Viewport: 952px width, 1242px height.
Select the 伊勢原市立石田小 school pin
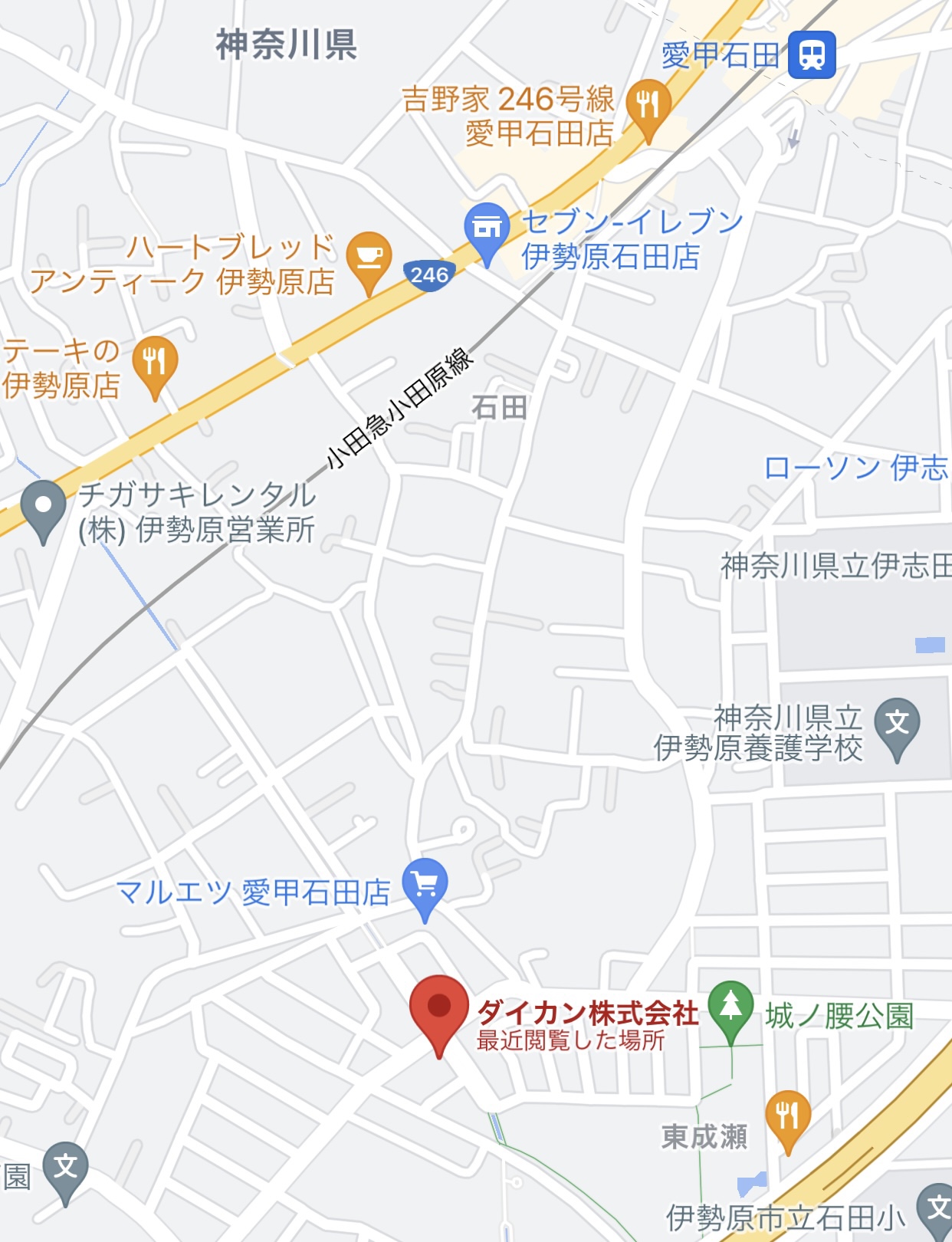pos(937,1209)
